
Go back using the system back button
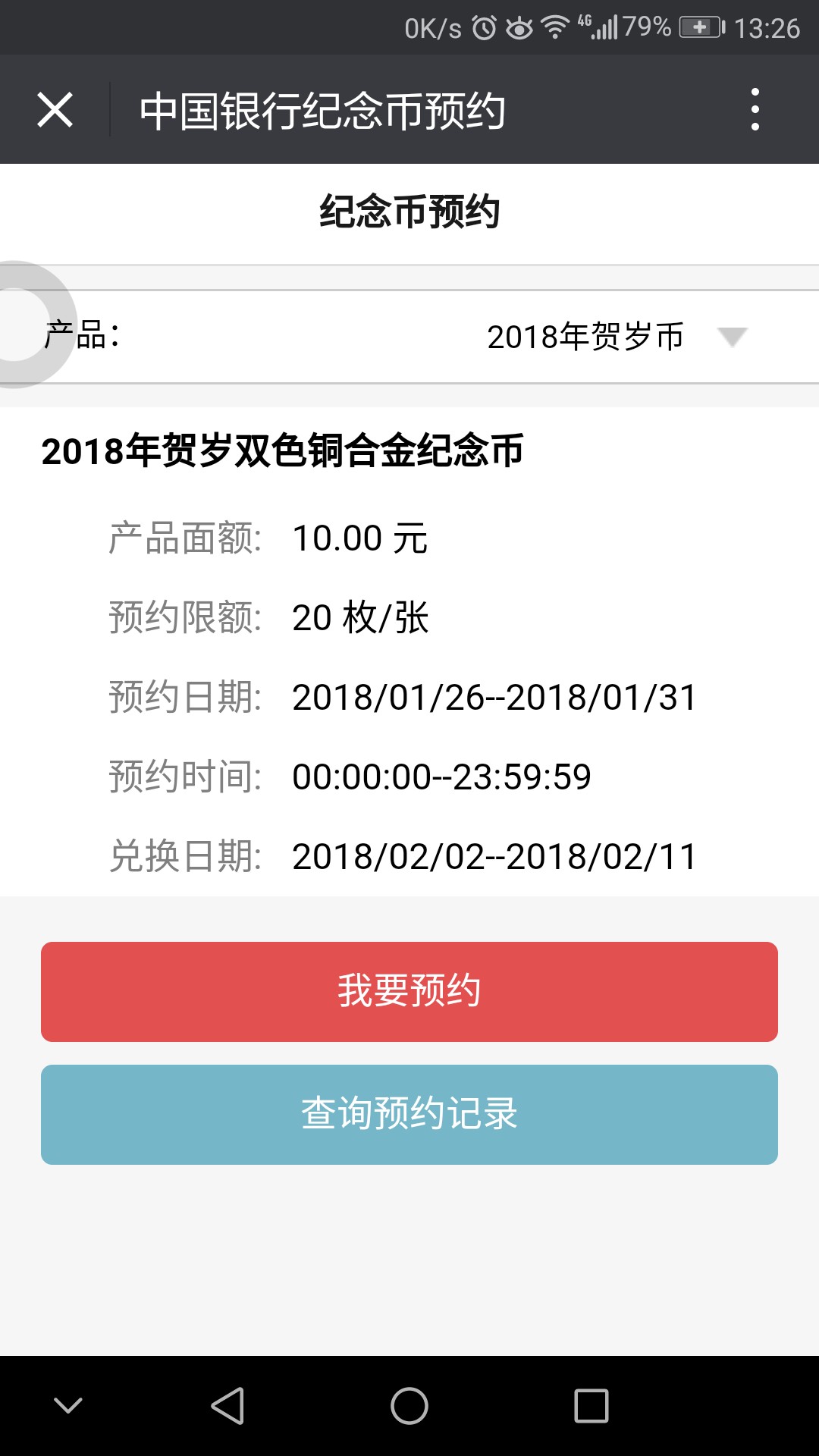point(227,1406)
